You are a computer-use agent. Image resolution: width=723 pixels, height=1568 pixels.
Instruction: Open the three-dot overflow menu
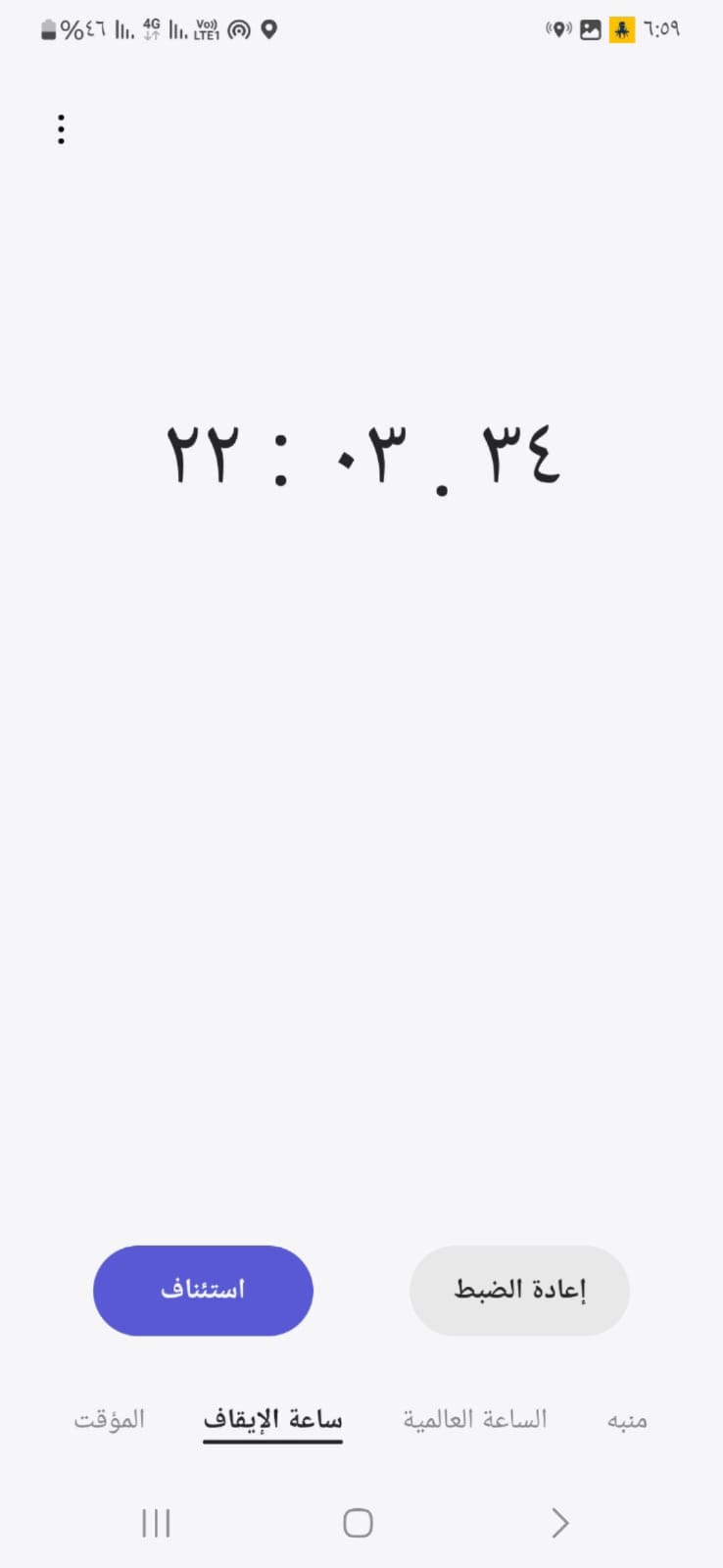coord(61,129)
